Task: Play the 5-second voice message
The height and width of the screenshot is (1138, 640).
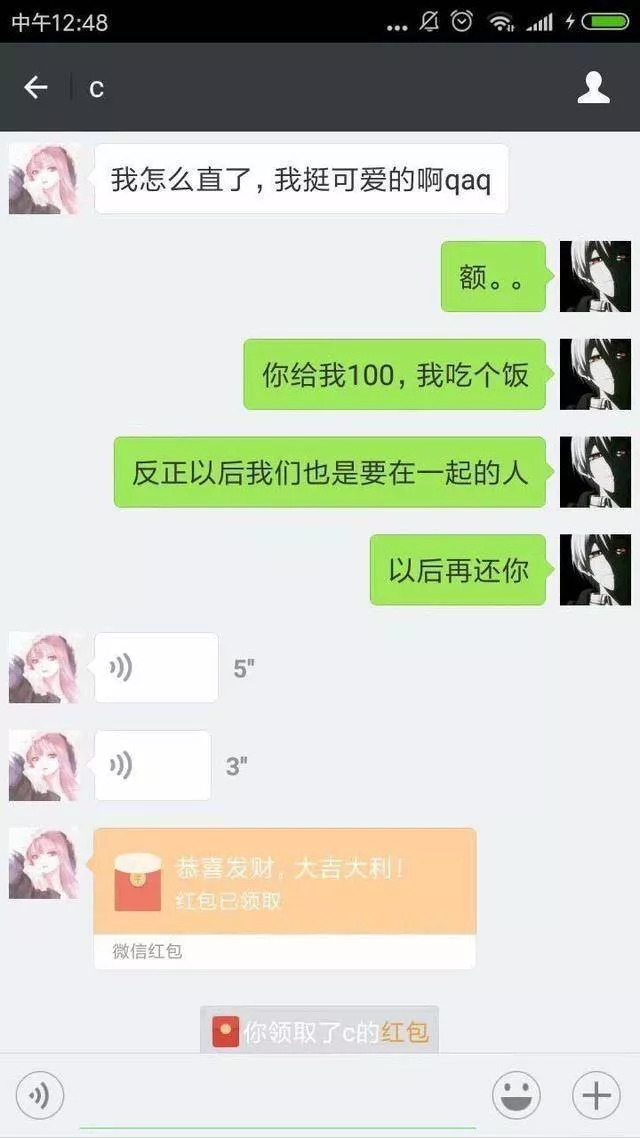Action: click(156, 667)
